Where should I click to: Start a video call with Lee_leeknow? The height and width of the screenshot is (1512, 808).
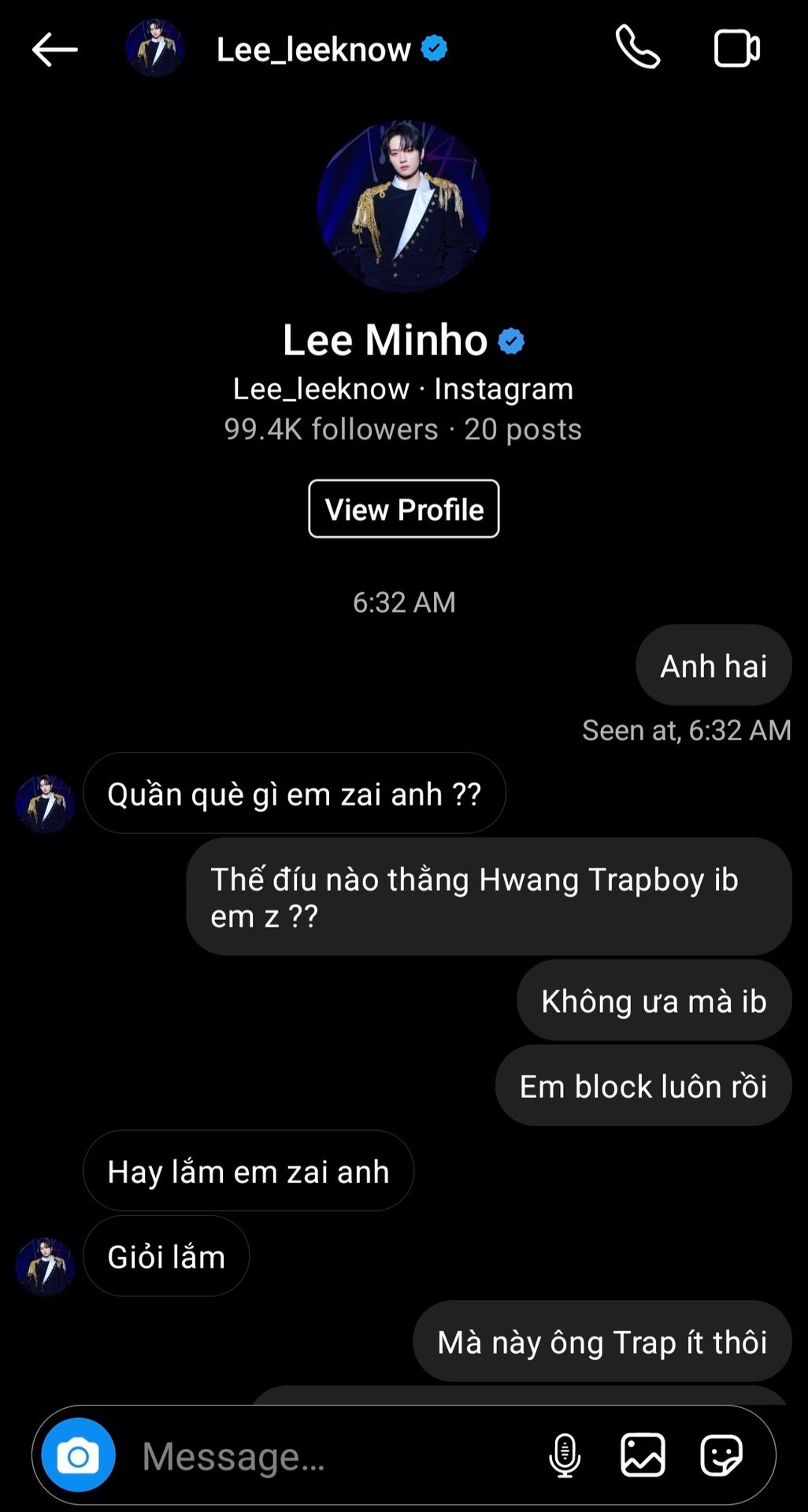click(736, 48)
